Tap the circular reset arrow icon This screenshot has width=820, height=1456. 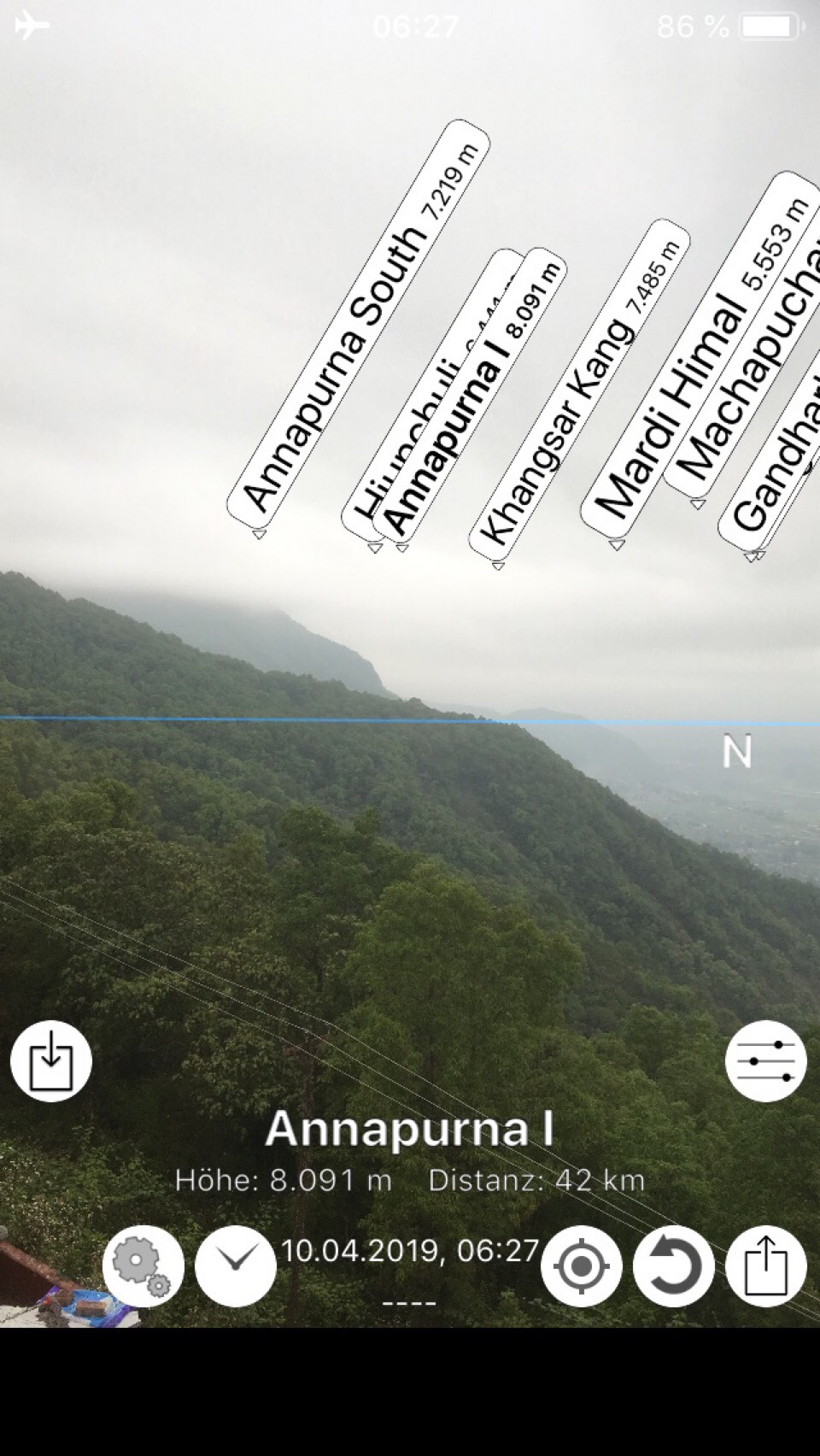(x=673, y=1266)
